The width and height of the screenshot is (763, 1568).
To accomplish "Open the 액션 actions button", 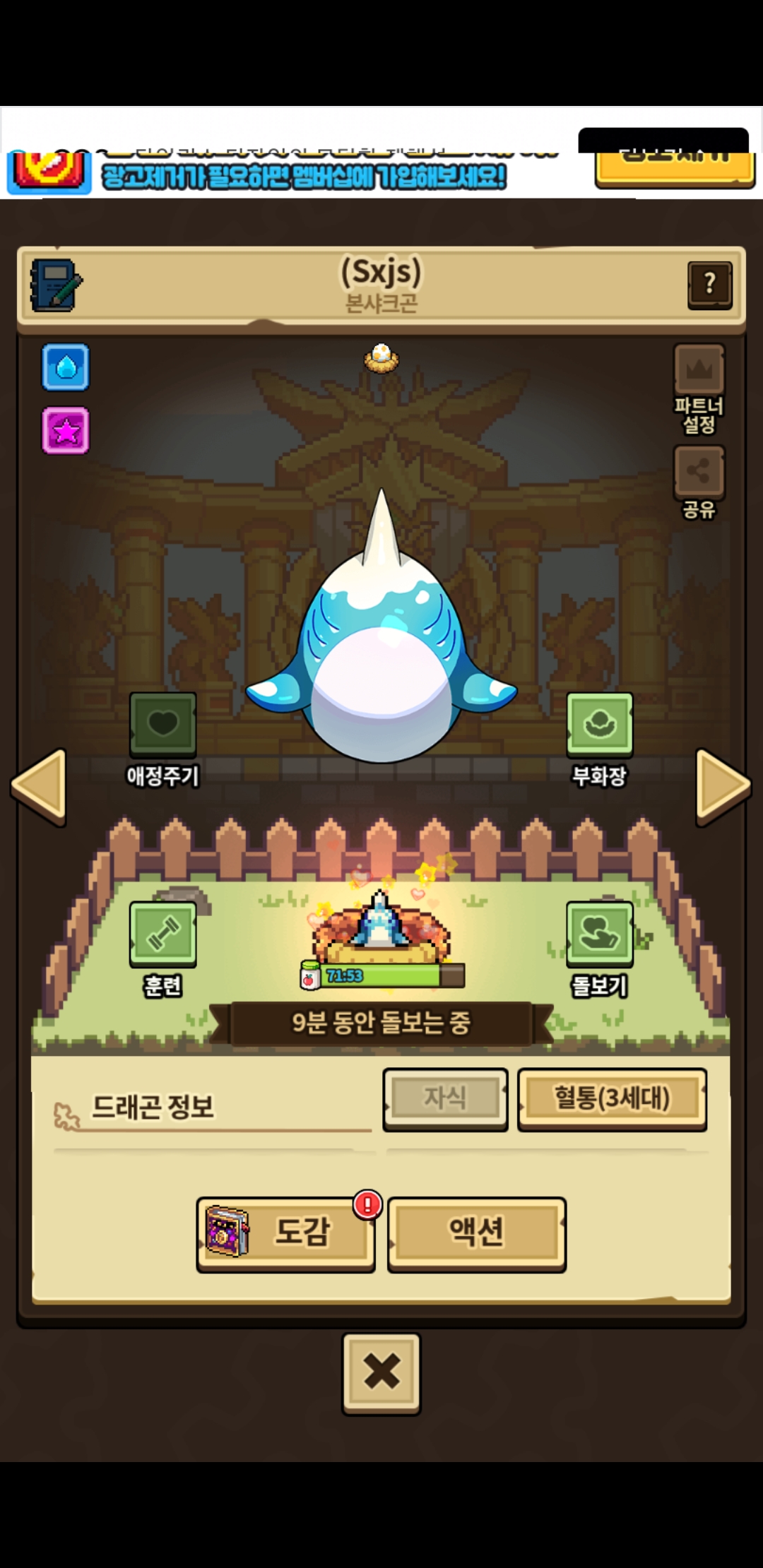I will [x=477, y=1233].
